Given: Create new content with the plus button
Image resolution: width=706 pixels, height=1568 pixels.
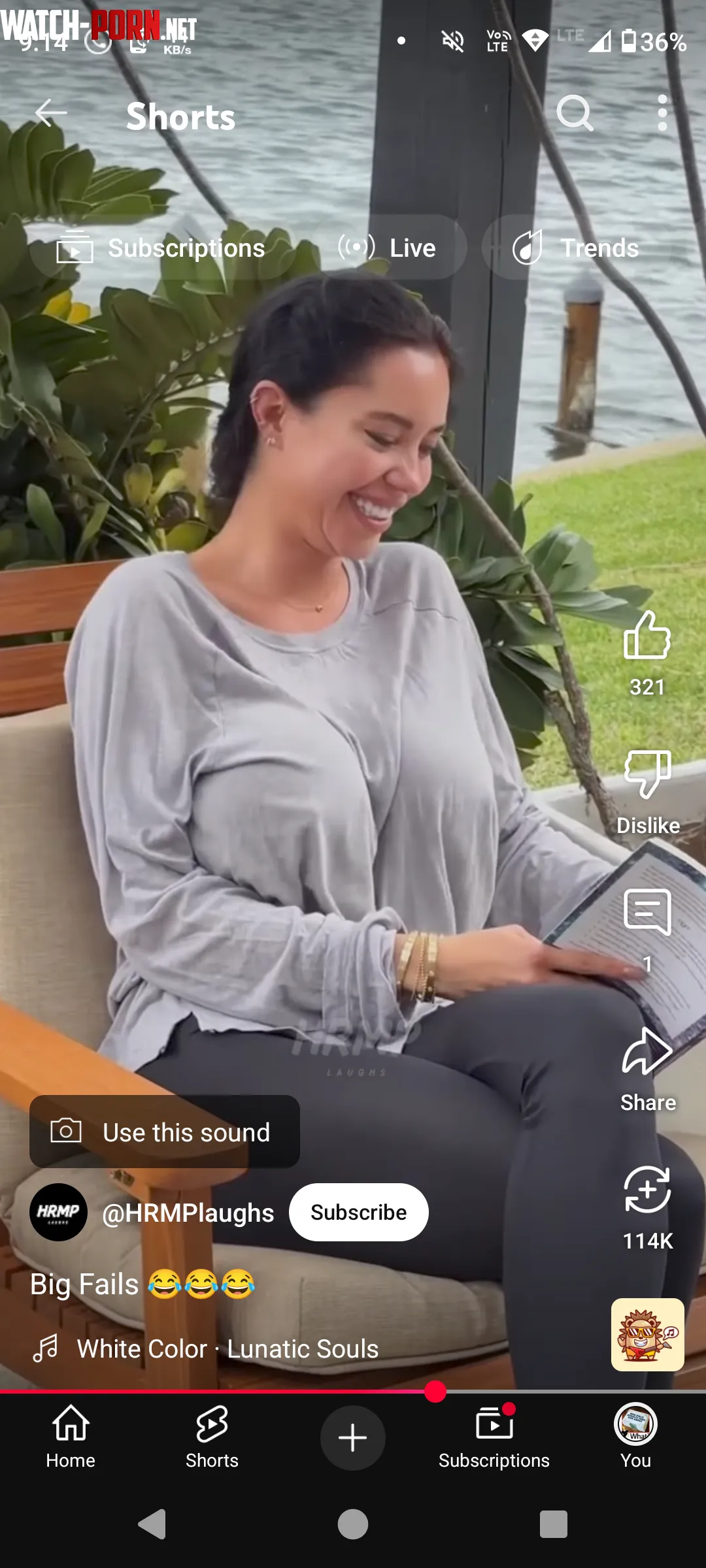Looking at the screenshot, I should [x=352, y=1437].
